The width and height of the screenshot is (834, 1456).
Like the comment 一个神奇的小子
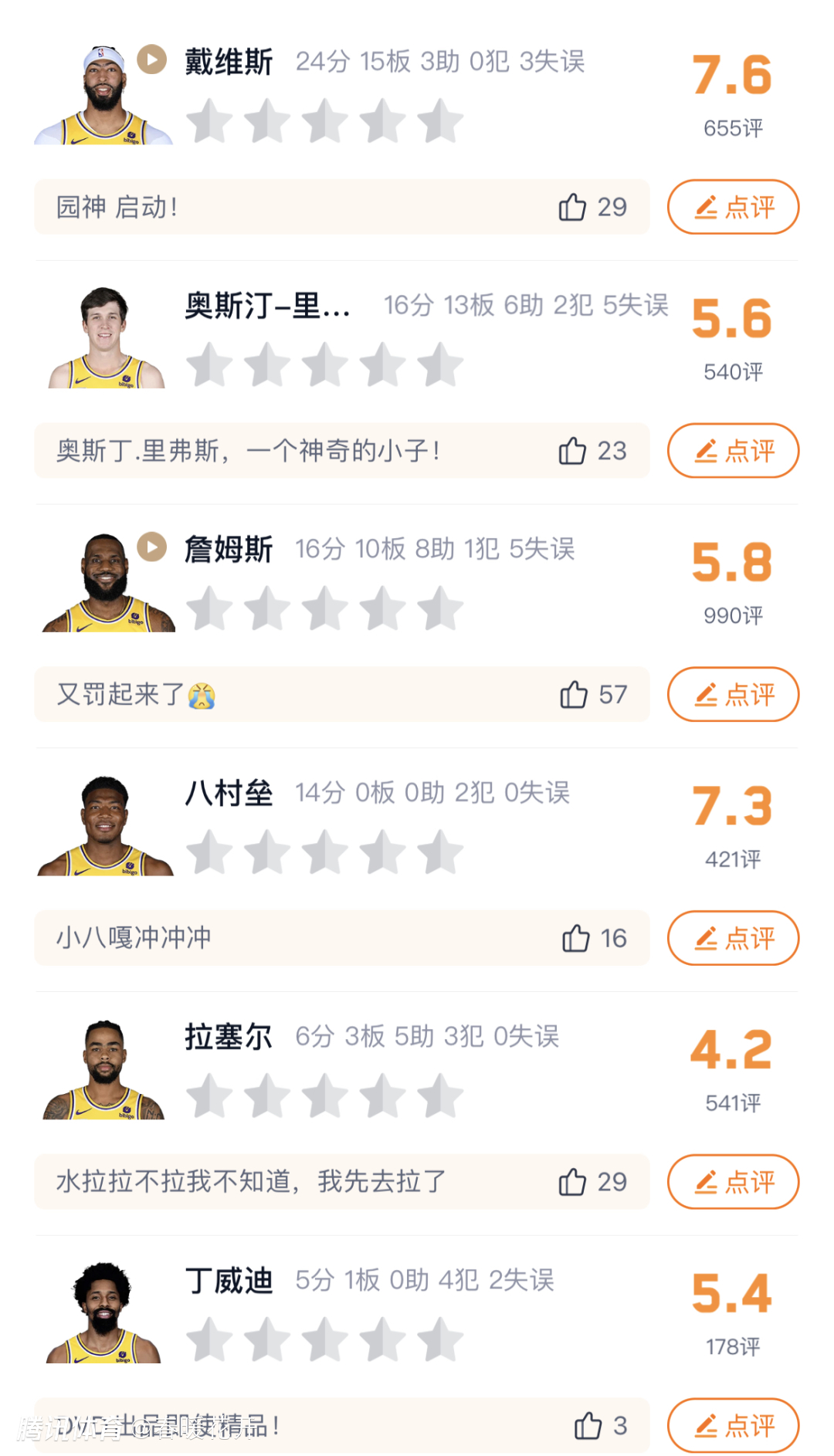572,451
